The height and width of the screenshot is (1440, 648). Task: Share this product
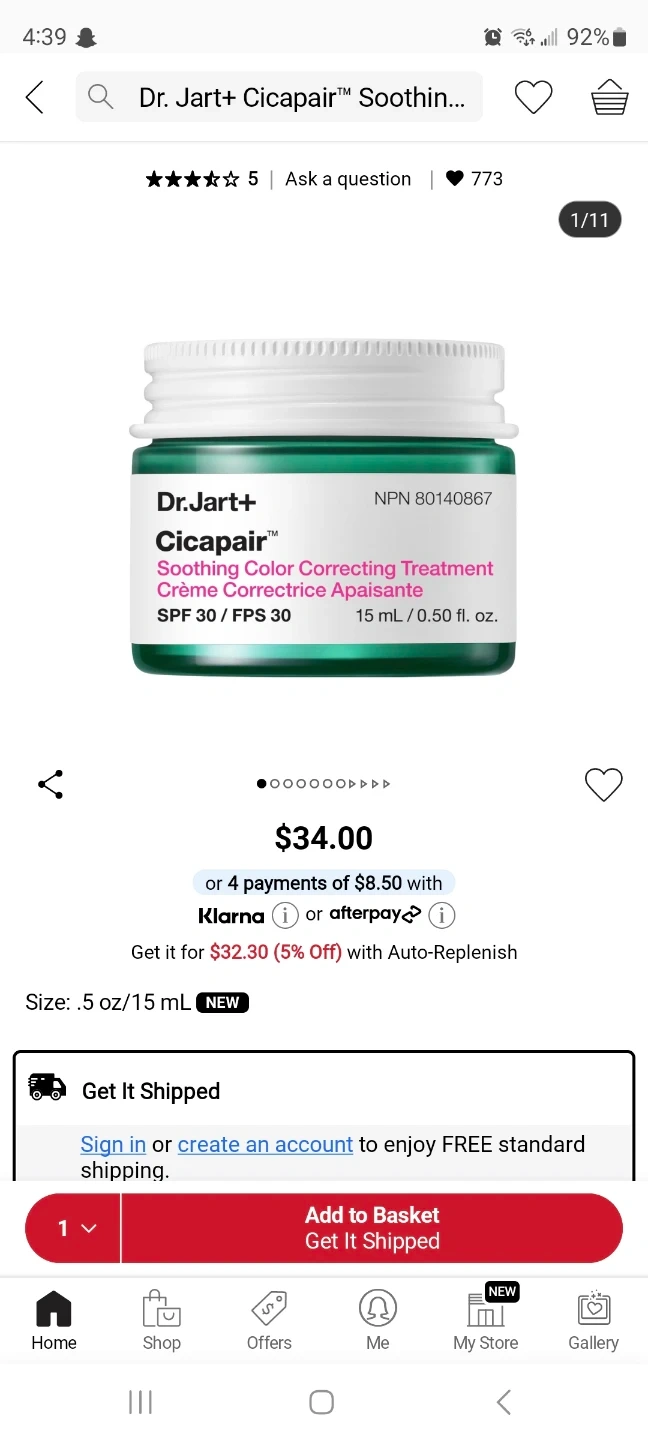pos(50,784)
